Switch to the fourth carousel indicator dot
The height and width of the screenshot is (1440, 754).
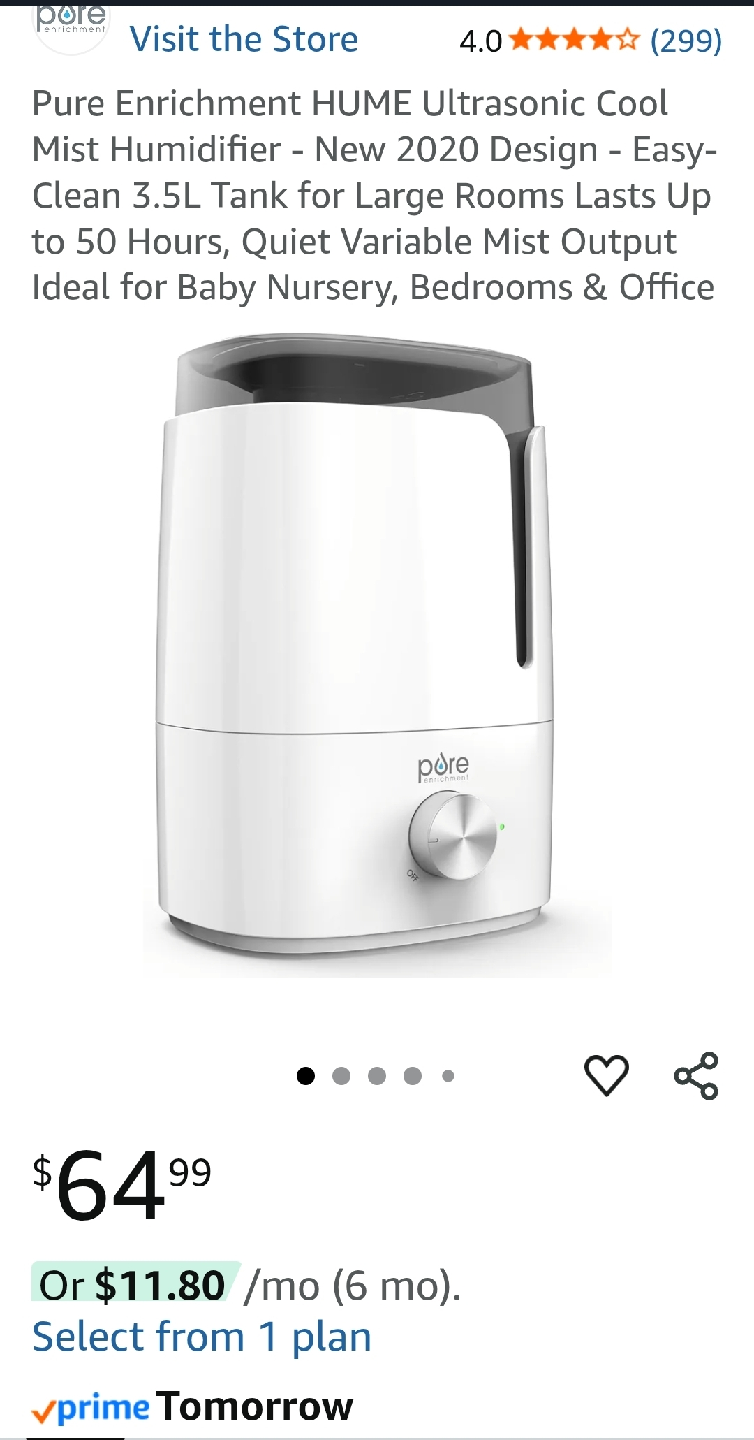tap(412, 1075)
